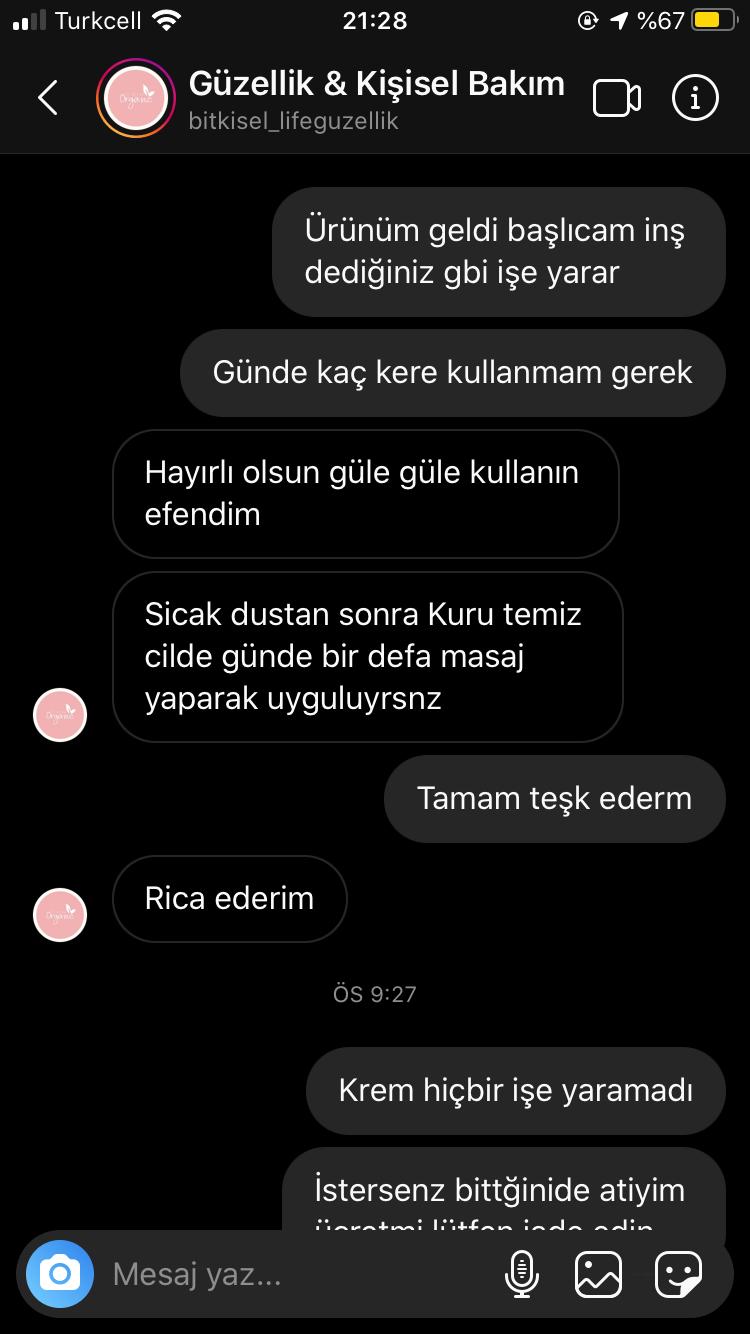
Task: Open the camera to send a photo
Action: (x=60, y=1274)
